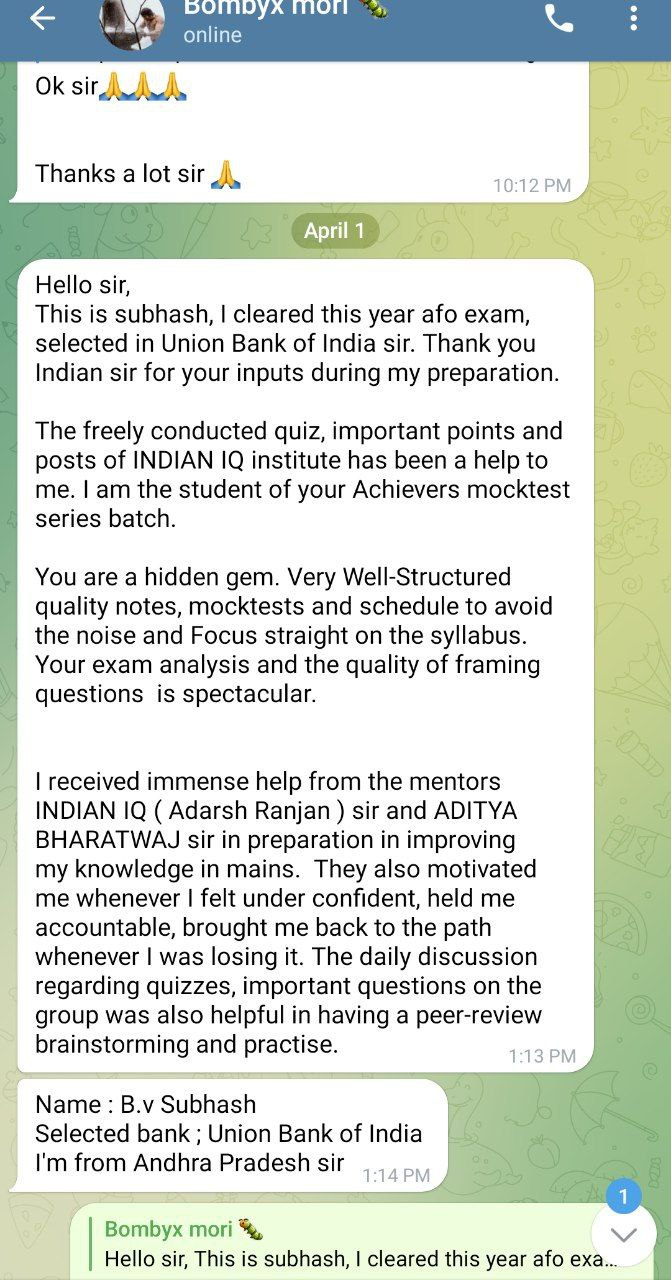Viewport: 671px width, 1280px height.
Task: Open the three-dot overflow menu
Action: pos(633,18)
